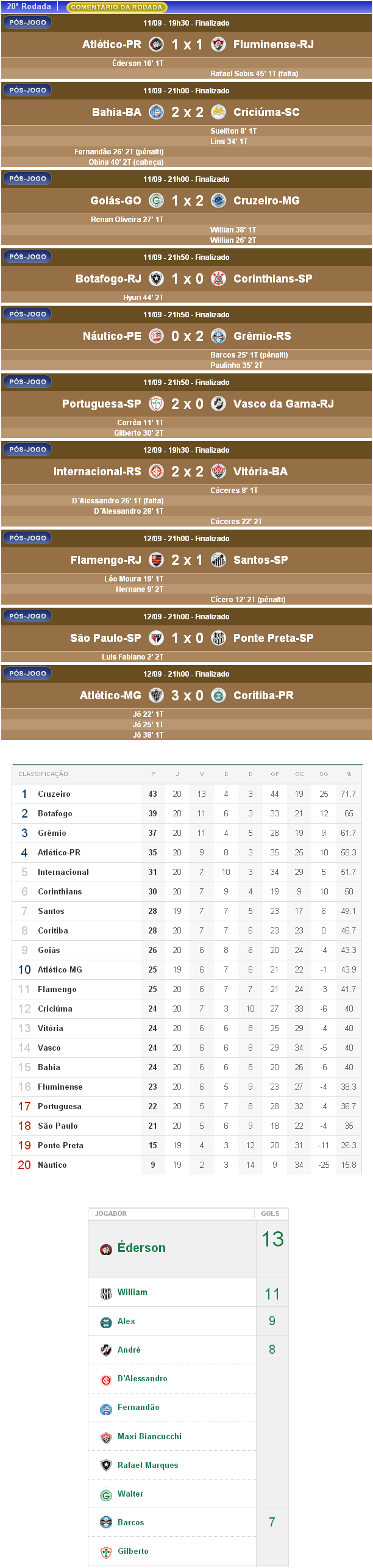
Task: Open Pós-Jogo for Internacional-RS x Vitória-BA
Action: [27, 450]
